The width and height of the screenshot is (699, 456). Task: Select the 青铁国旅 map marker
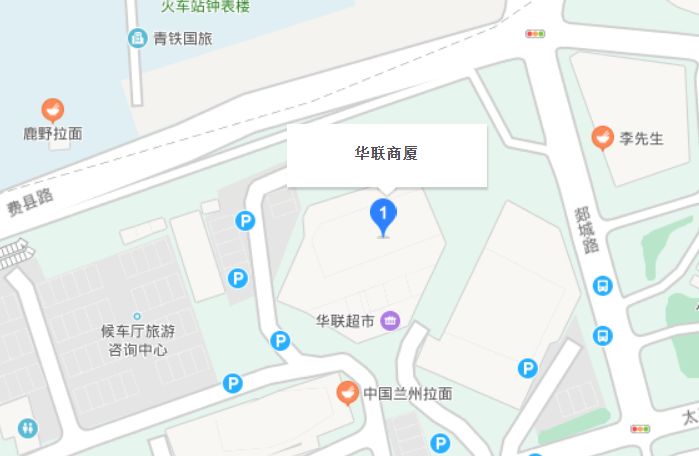(x=138, y=39)
